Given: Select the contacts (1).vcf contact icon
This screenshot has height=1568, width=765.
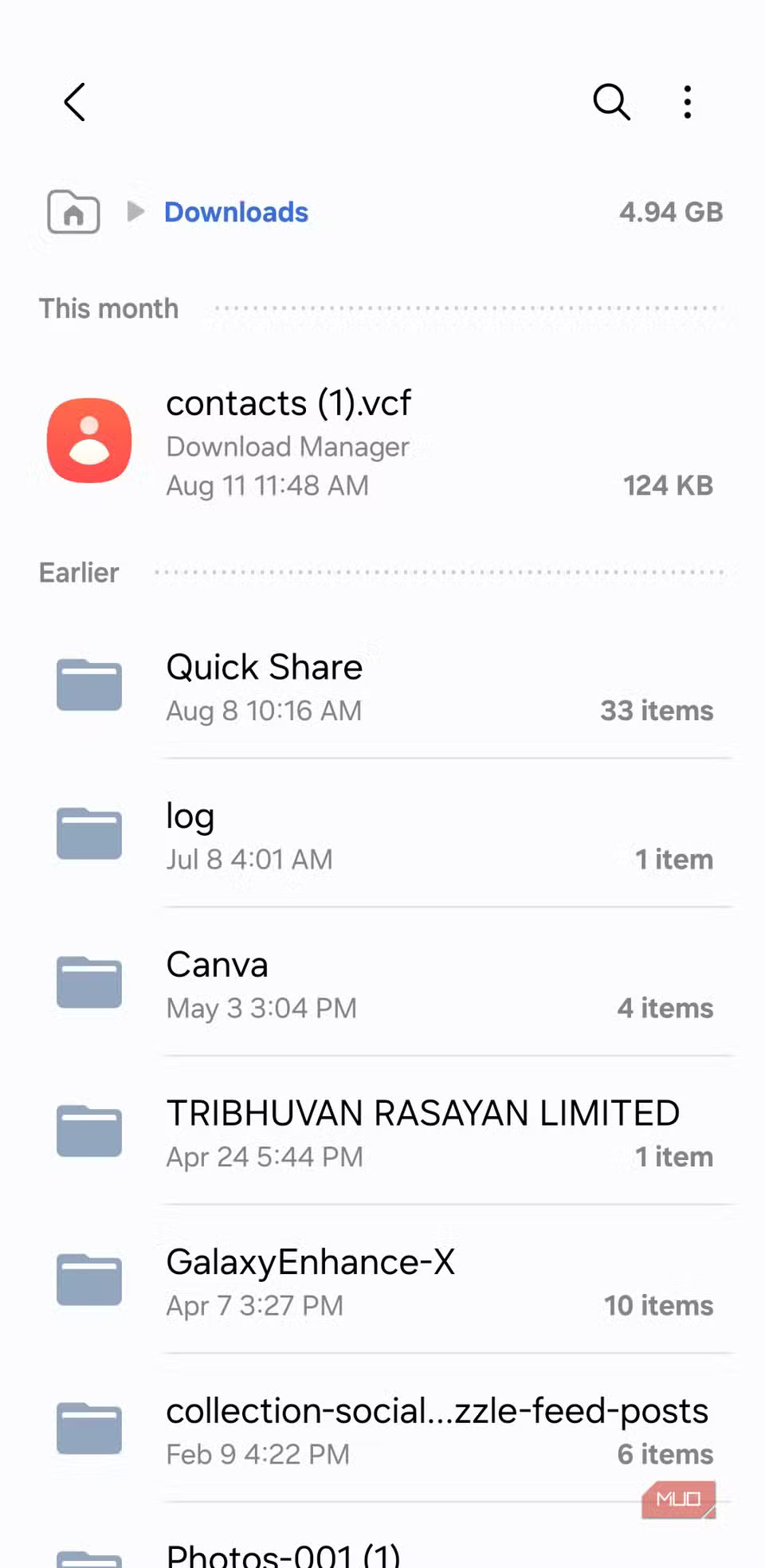Looking at the screenshot, I should (88, 441).
